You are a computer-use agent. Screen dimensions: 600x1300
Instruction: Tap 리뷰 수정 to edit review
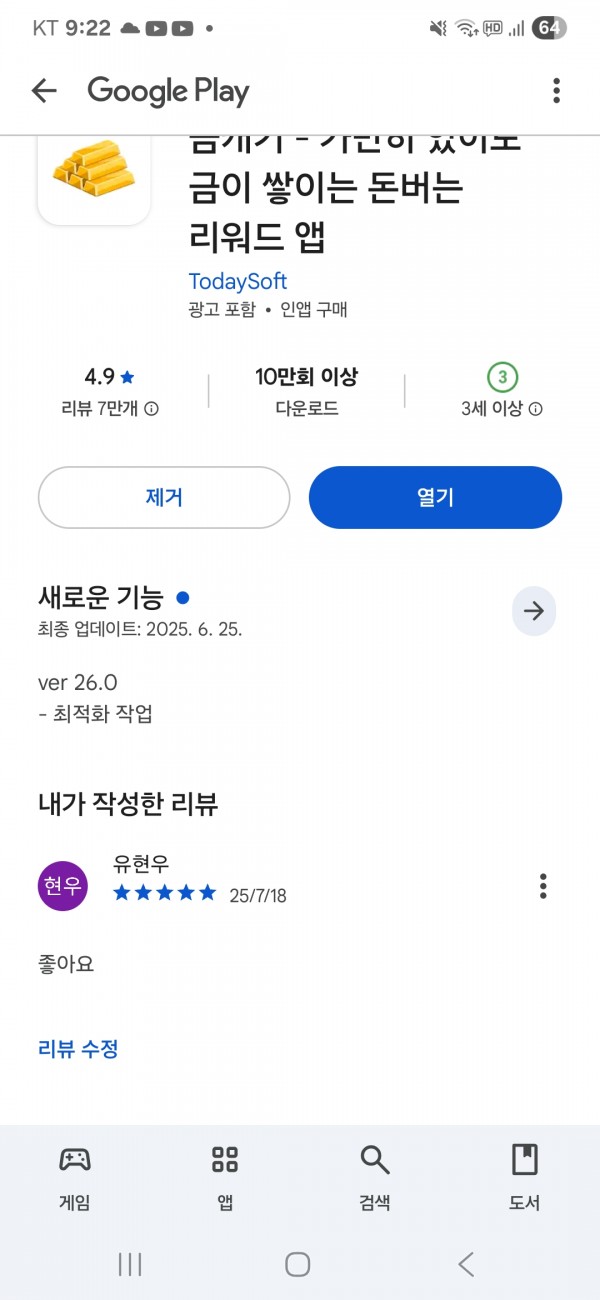click(x=78, y=1049)
